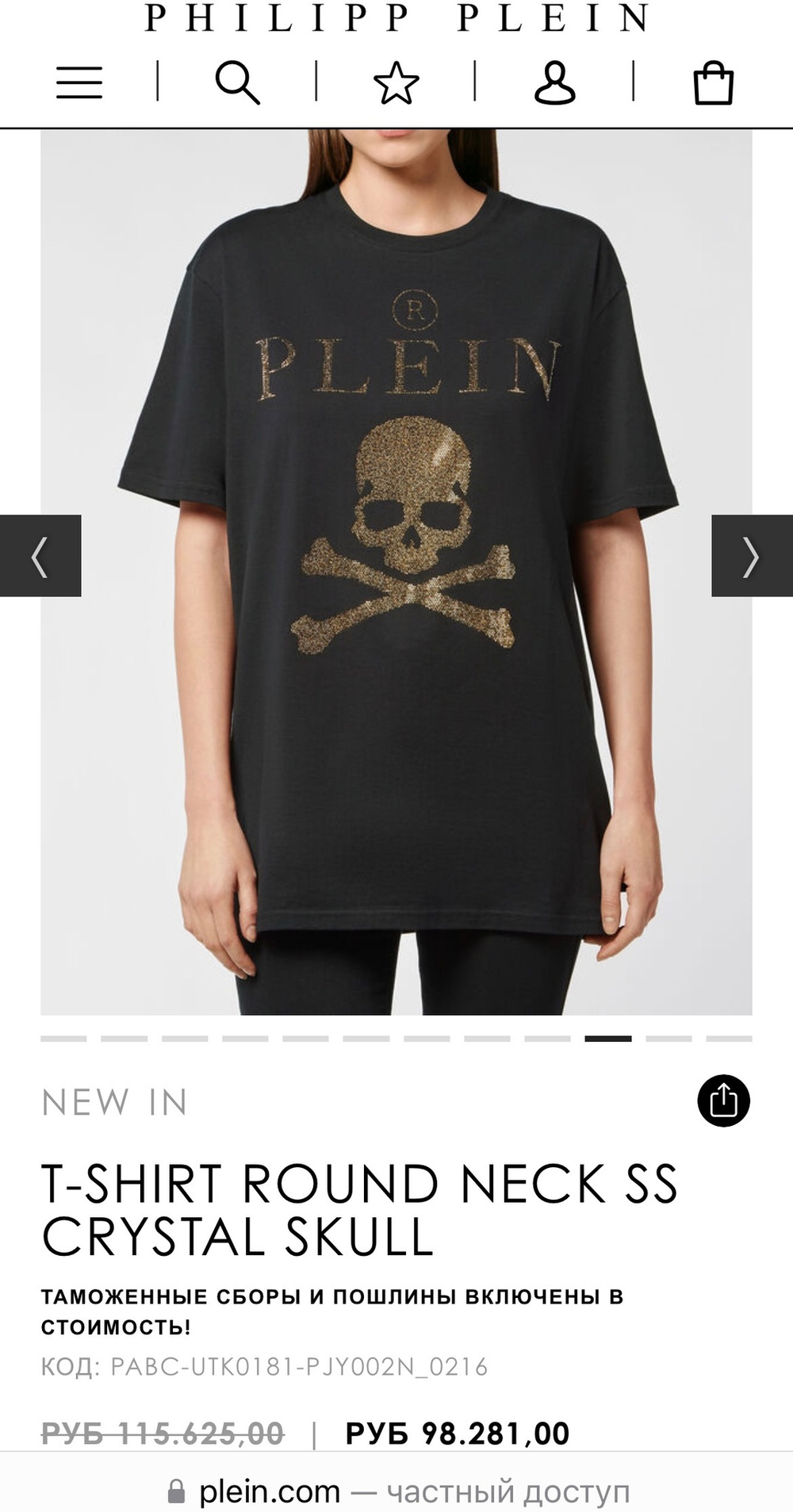The width and height of the screenshot is (793, 1512).
Task: Open the shopping bag
Action: (x=714, y=82)
